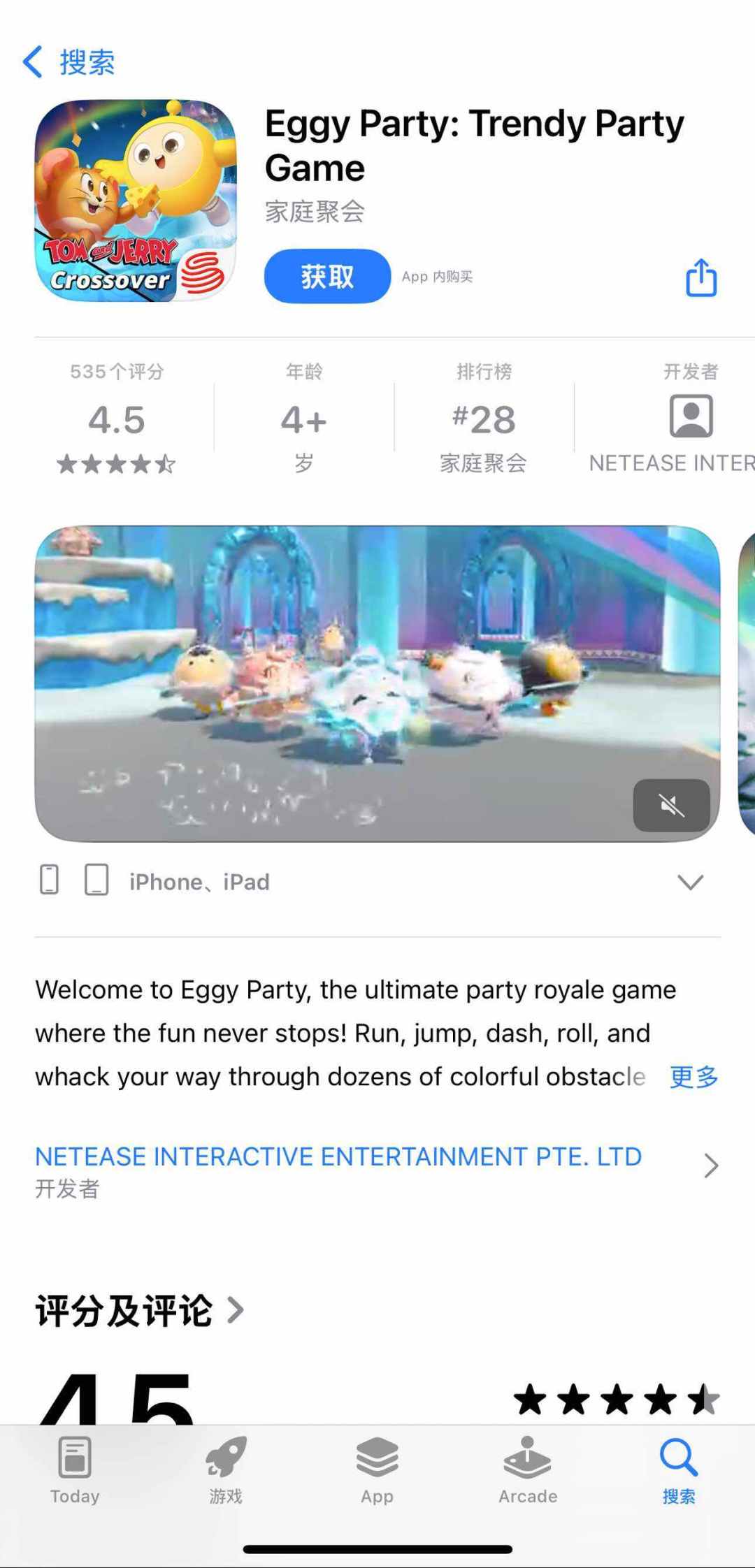The width and height of the screenshot is (755, 1568).
Task: Tap 获取 to download Eggy Party
Action: pos(326,276)
